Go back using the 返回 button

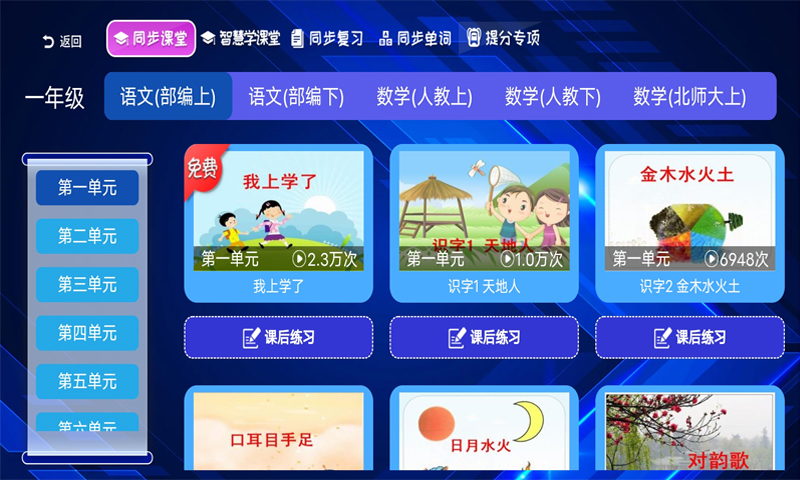click(62, 41)
